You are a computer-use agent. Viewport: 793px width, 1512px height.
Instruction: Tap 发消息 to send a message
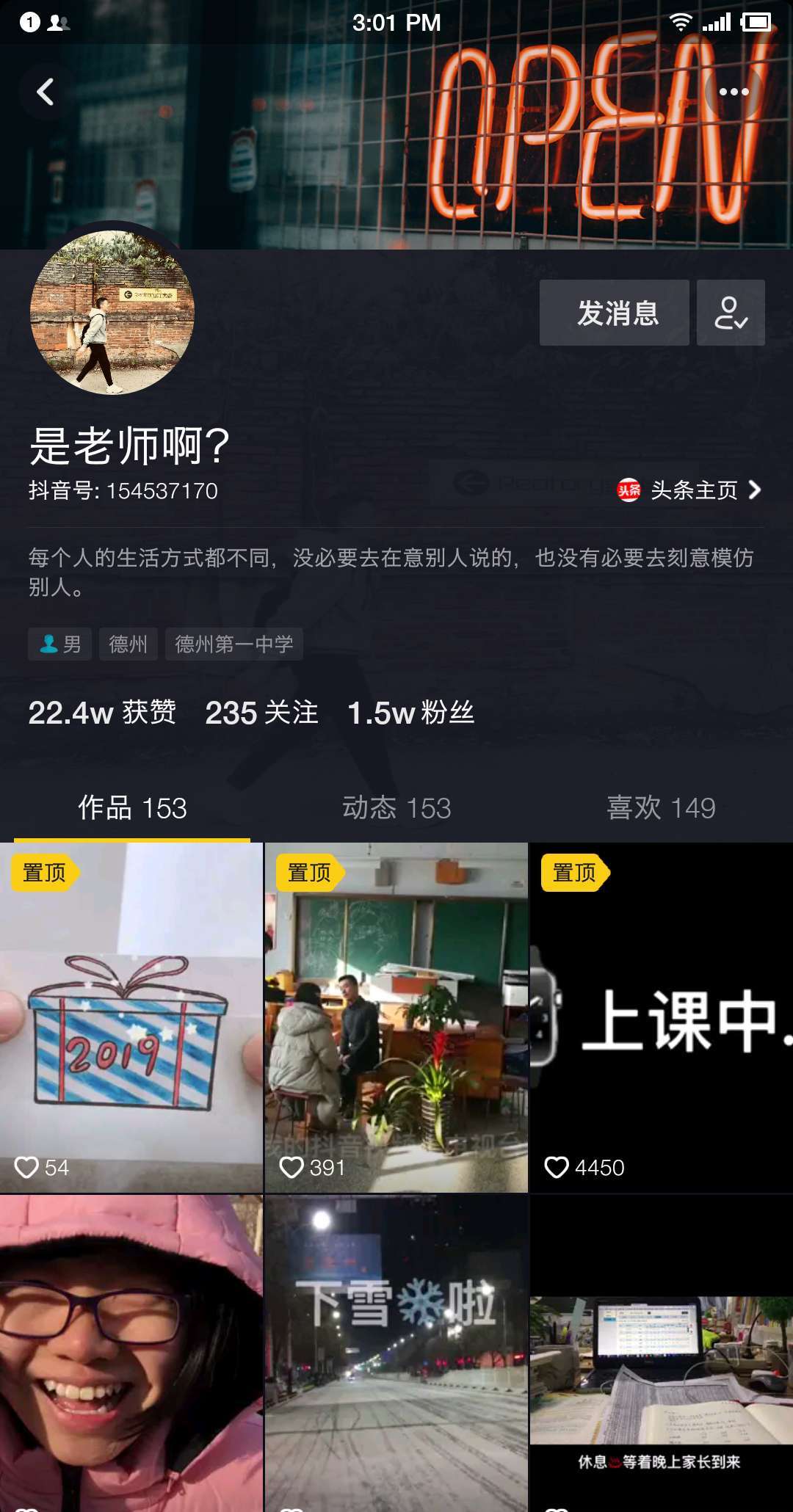(615, 313)
